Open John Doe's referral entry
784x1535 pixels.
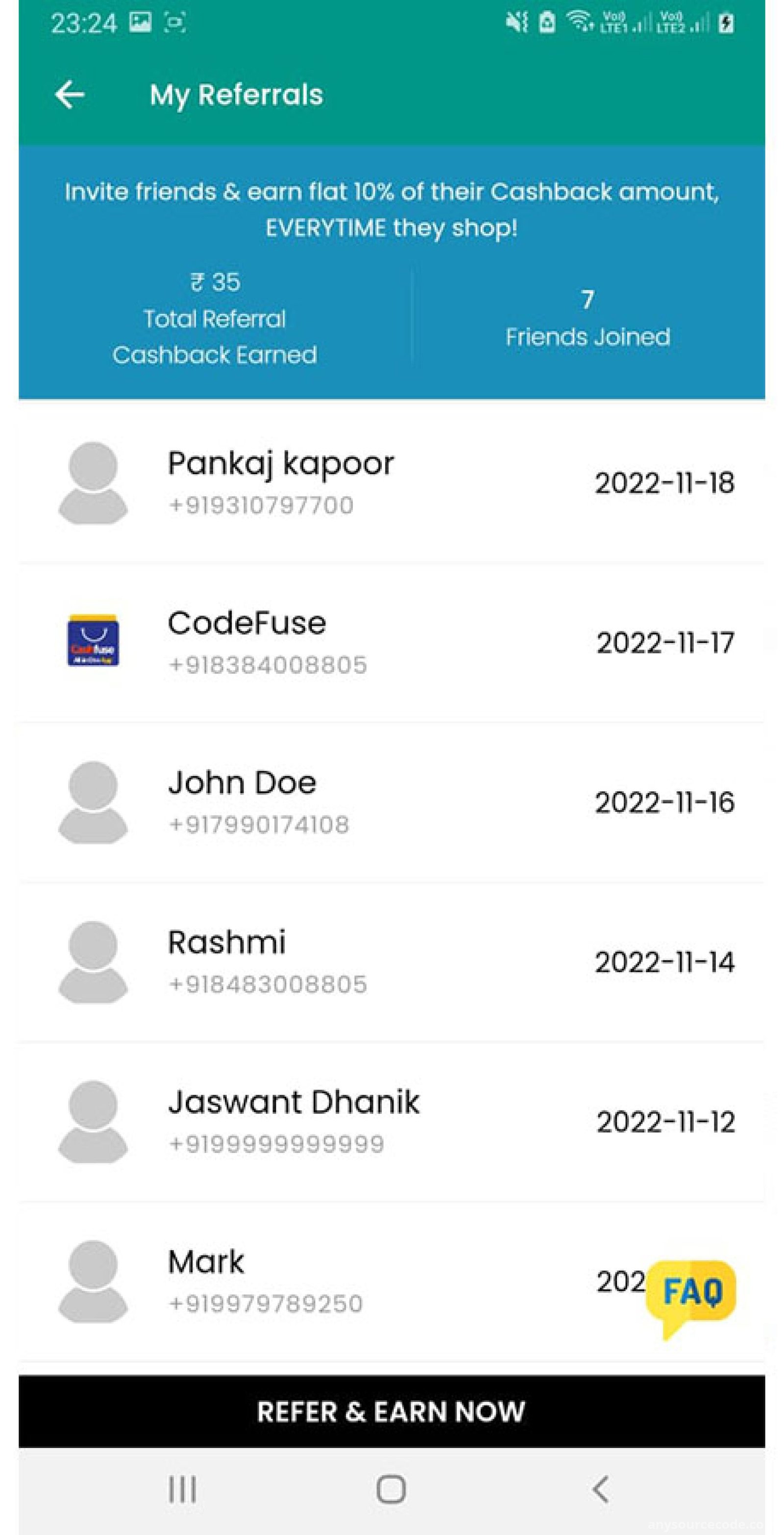pos(392,802)
